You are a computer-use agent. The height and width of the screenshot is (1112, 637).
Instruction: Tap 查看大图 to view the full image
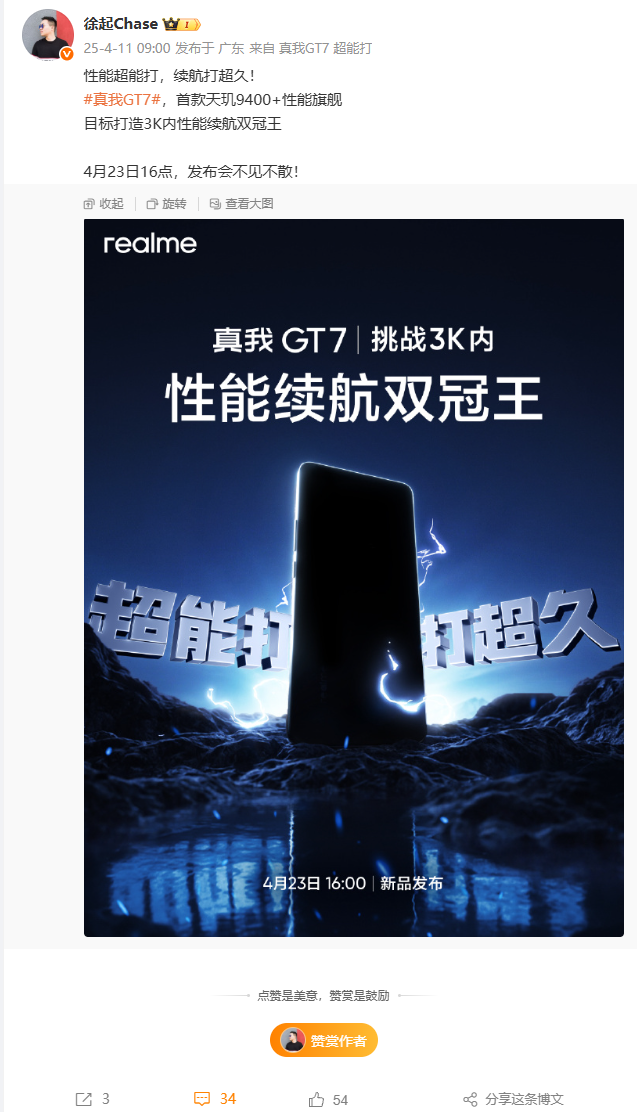pyautogui.click(x=241, y=204)
